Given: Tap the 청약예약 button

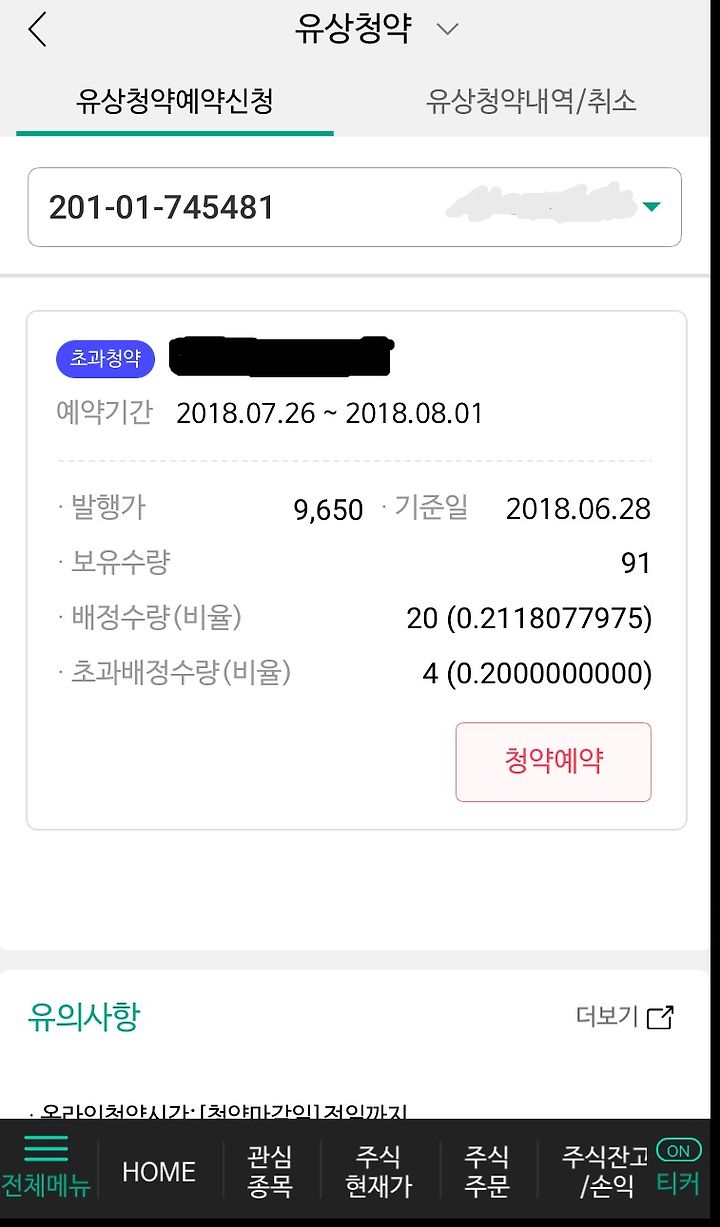Looking at the screenshot, I should tap(553, 762).
